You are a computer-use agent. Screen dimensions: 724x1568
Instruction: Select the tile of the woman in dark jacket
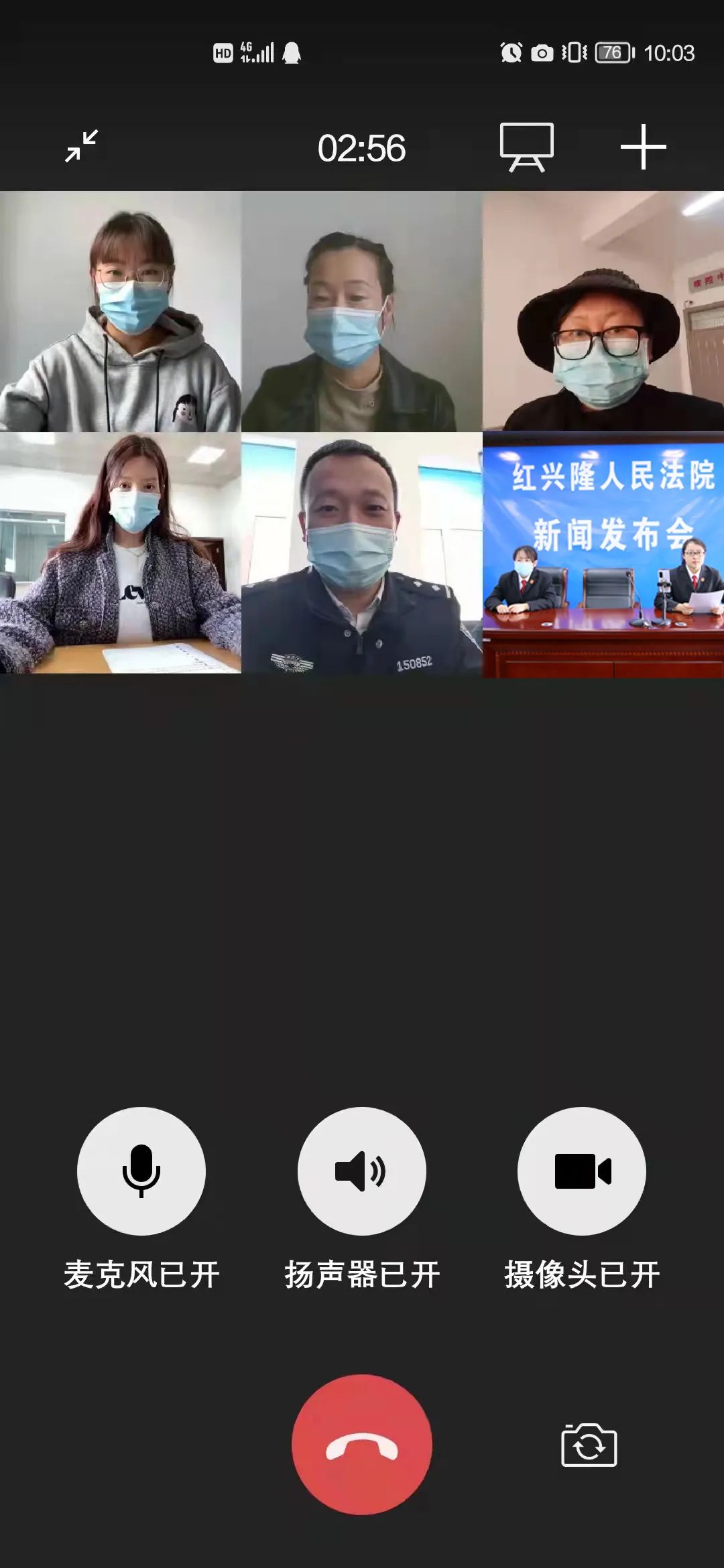pos(362,312)
